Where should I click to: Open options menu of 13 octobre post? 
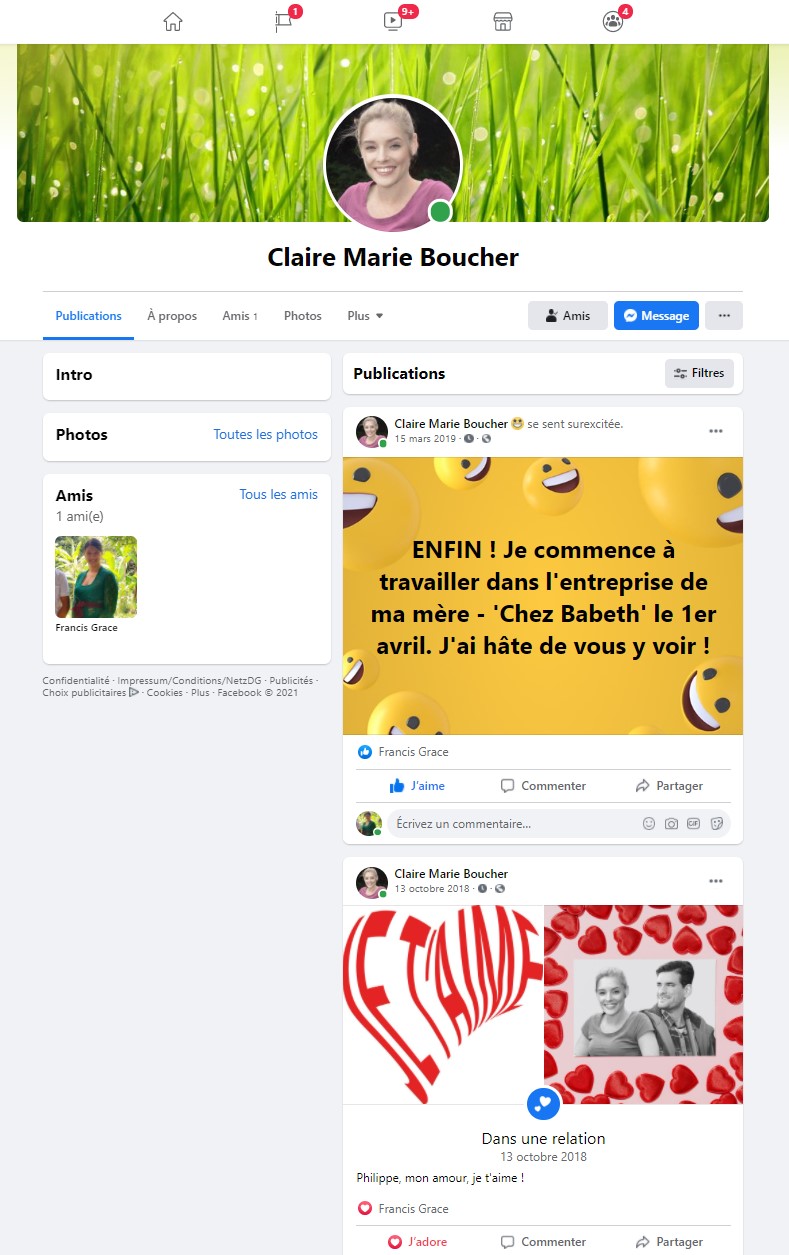coord(715,881)
